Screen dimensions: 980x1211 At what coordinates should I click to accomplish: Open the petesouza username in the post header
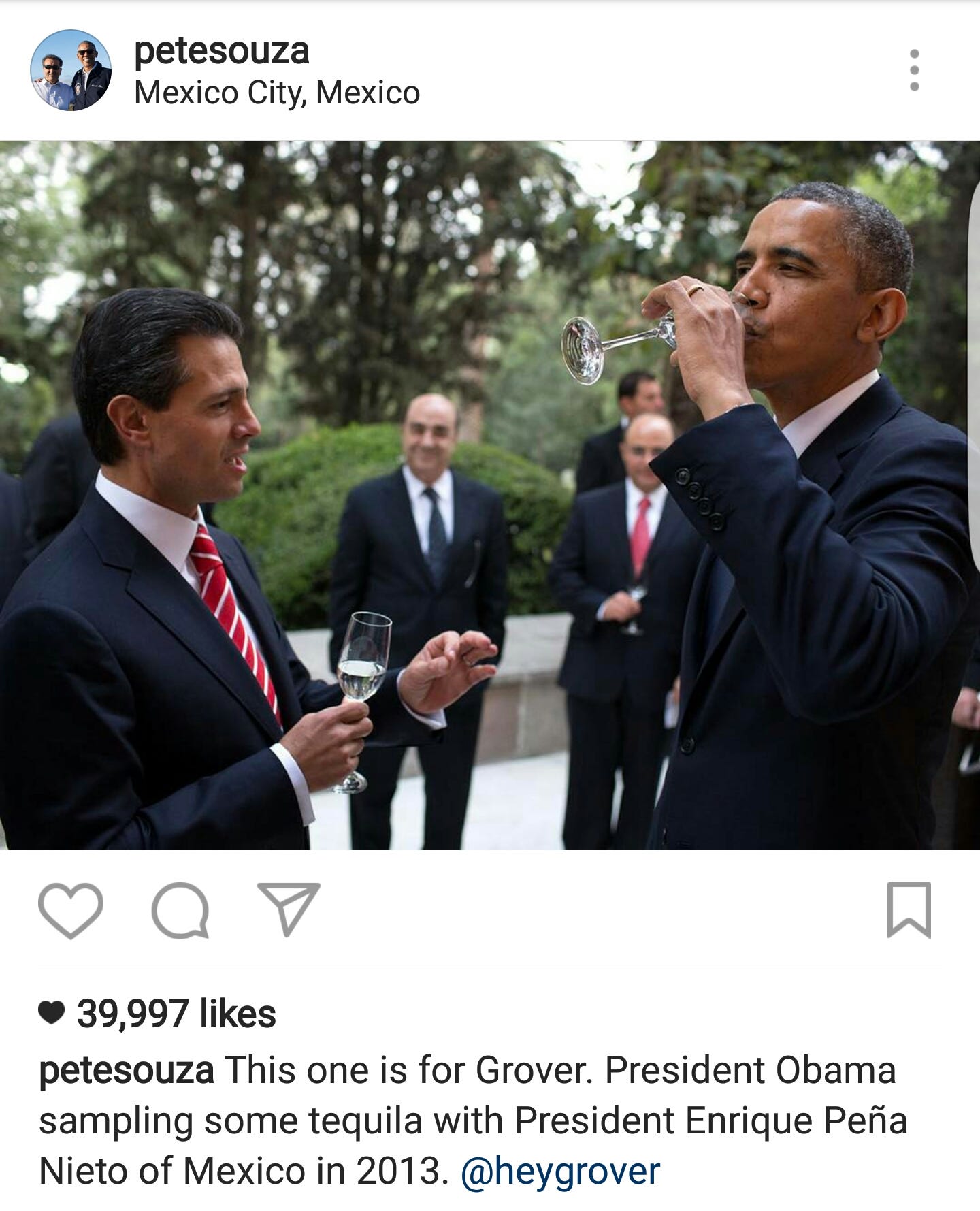(x=221, y=51)
